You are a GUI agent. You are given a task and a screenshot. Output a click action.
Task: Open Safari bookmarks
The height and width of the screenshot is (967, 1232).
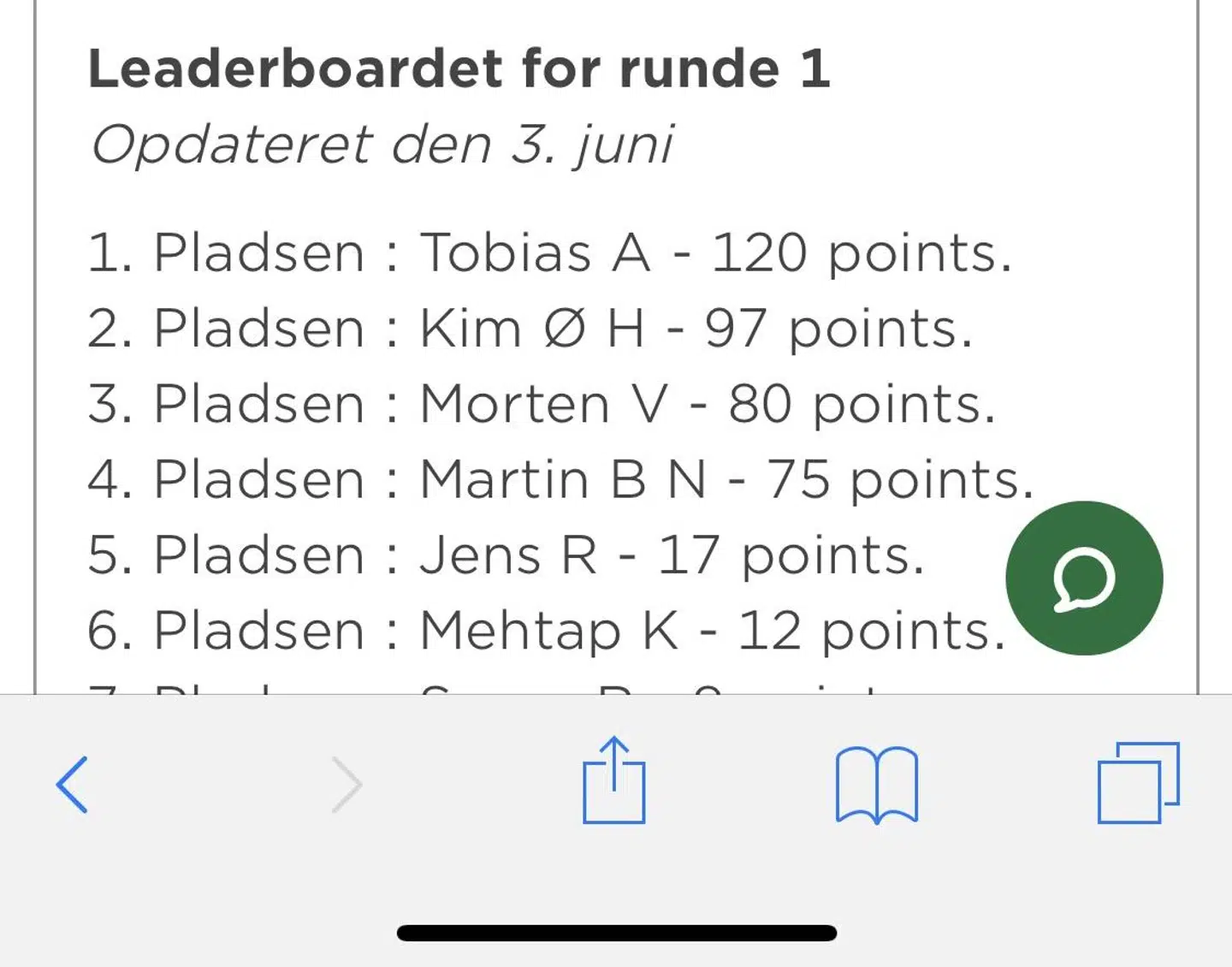click(x=876, y=784)
